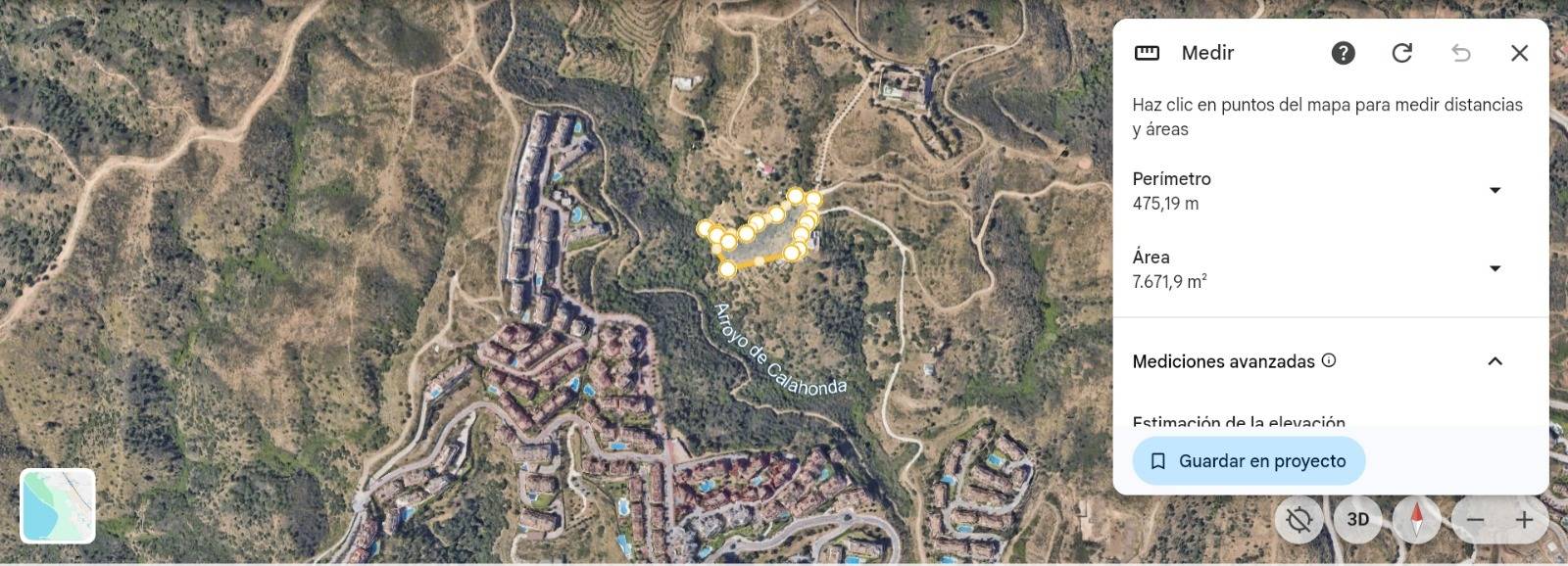Image resolution: width=1568 pixels, height=566 pixels.
Task: Open the minimap globe thumbnail
Action: pos(58,505)
